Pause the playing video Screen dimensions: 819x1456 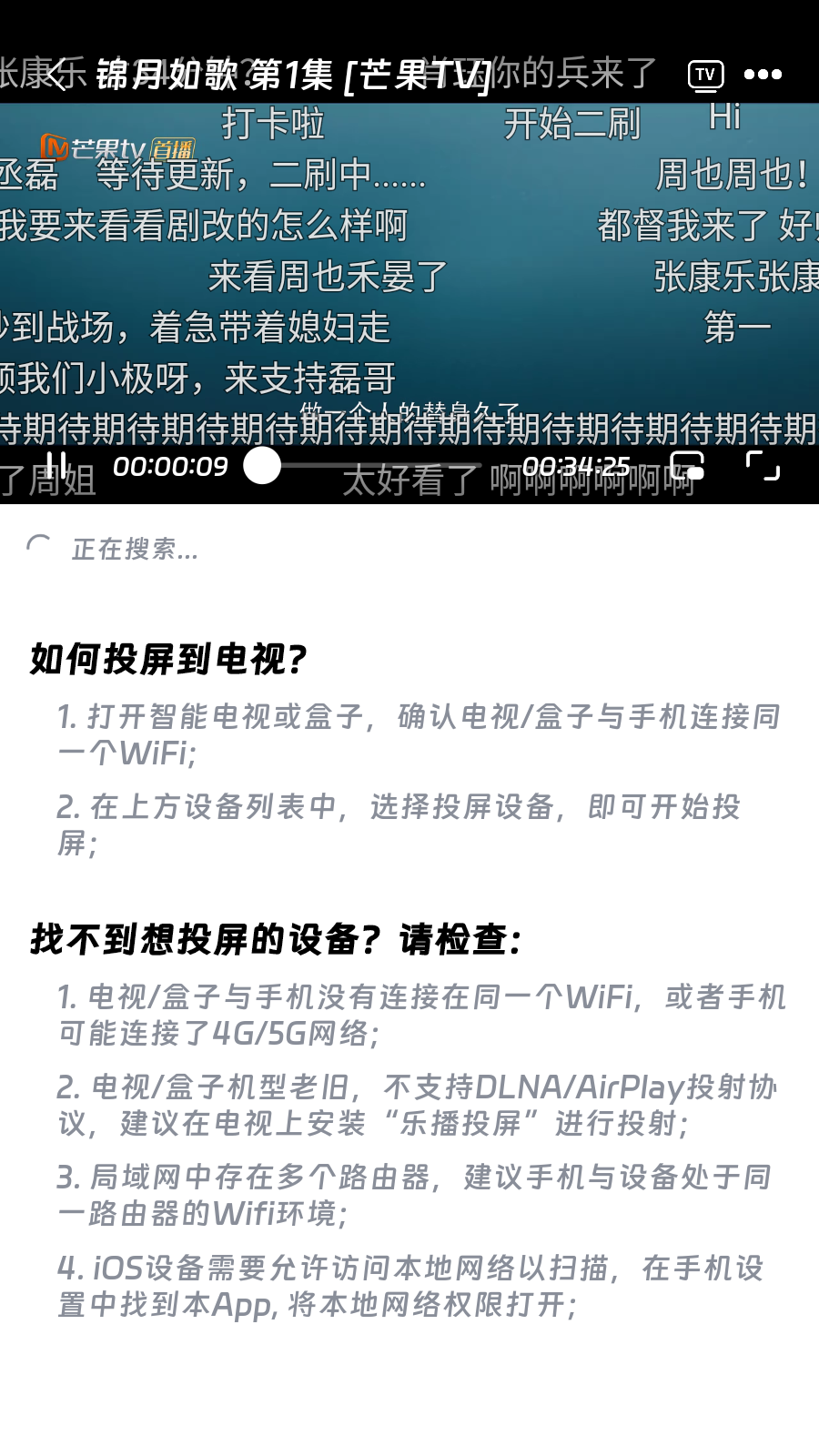56,466
